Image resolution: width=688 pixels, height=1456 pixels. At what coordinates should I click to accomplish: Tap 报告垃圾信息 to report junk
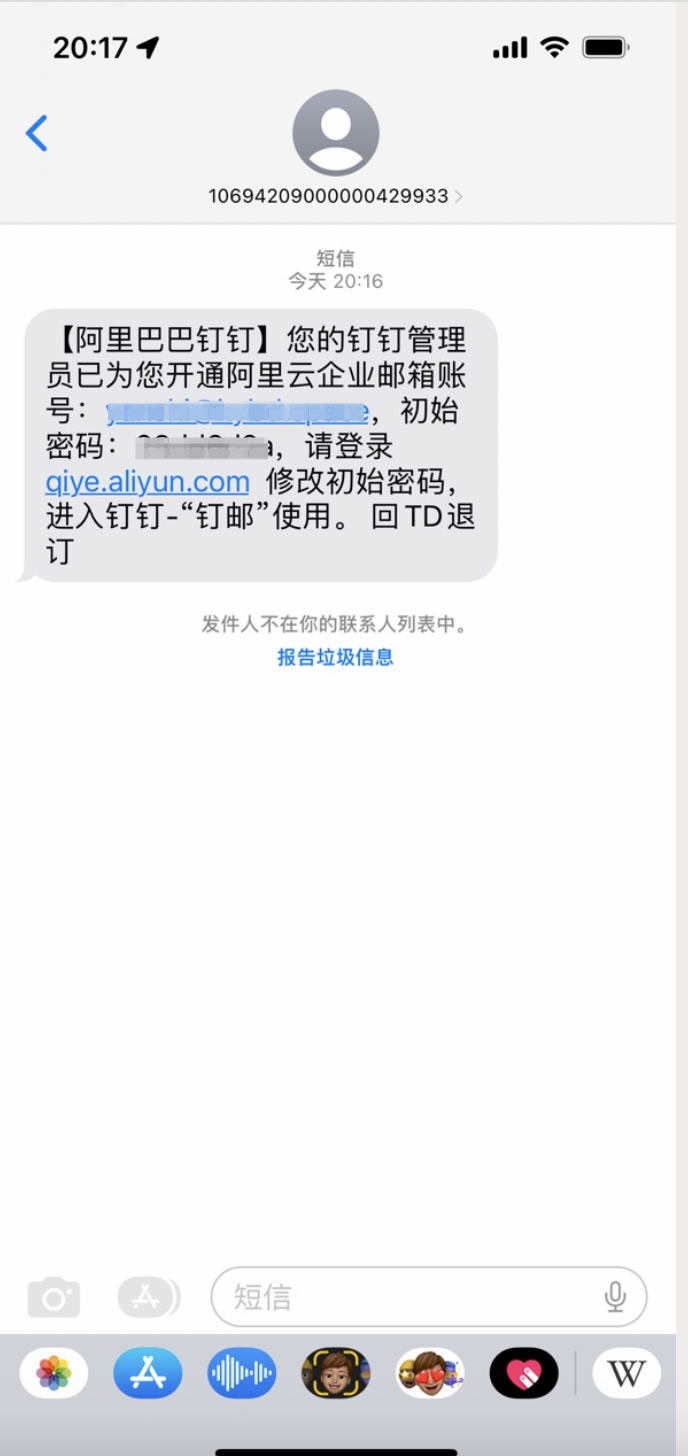(x=335, y=657)
